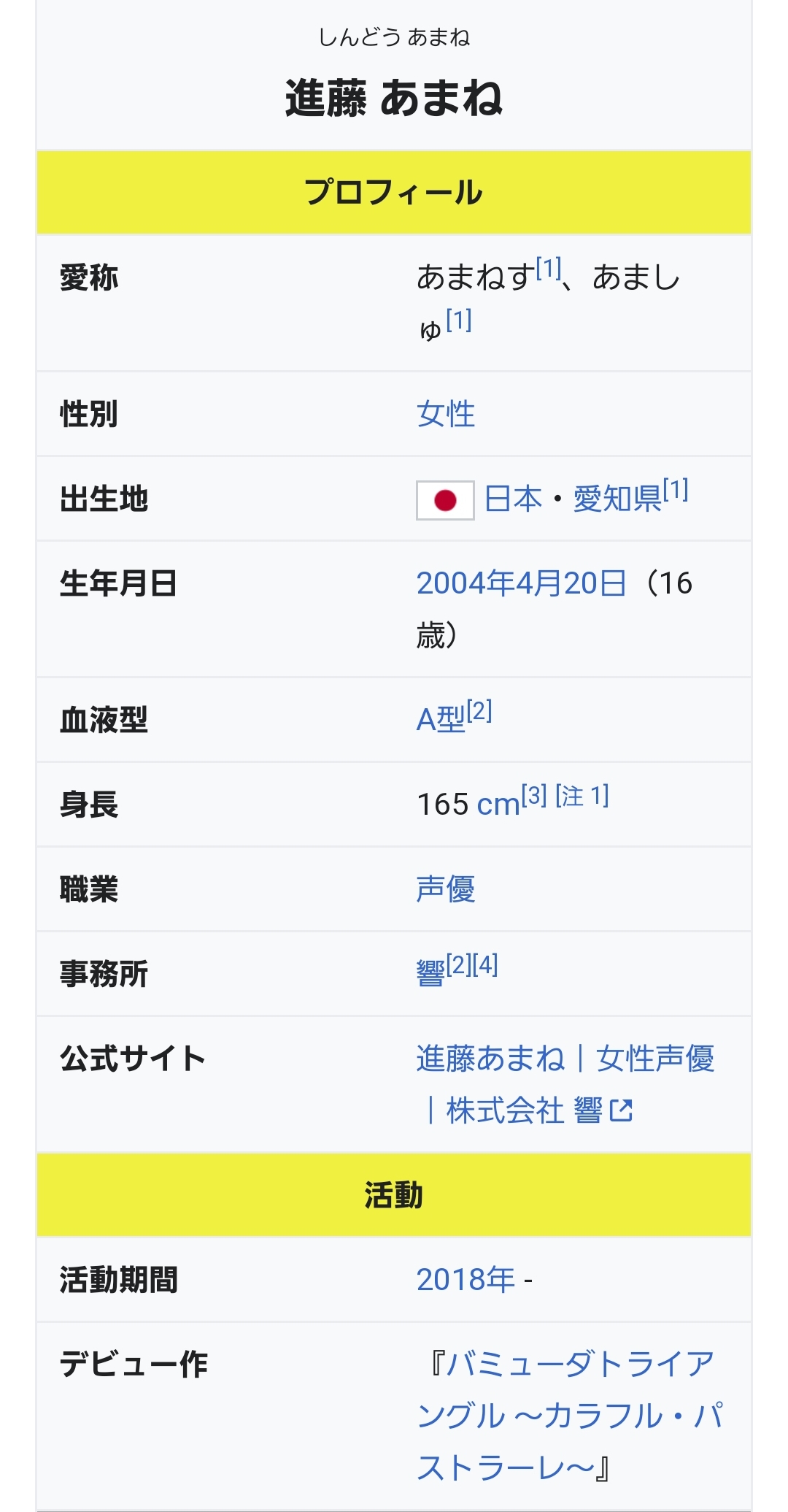This screenshot has width=788, height=1512.
Task: Follow the A型 blood type link
Action: [441, 720]
